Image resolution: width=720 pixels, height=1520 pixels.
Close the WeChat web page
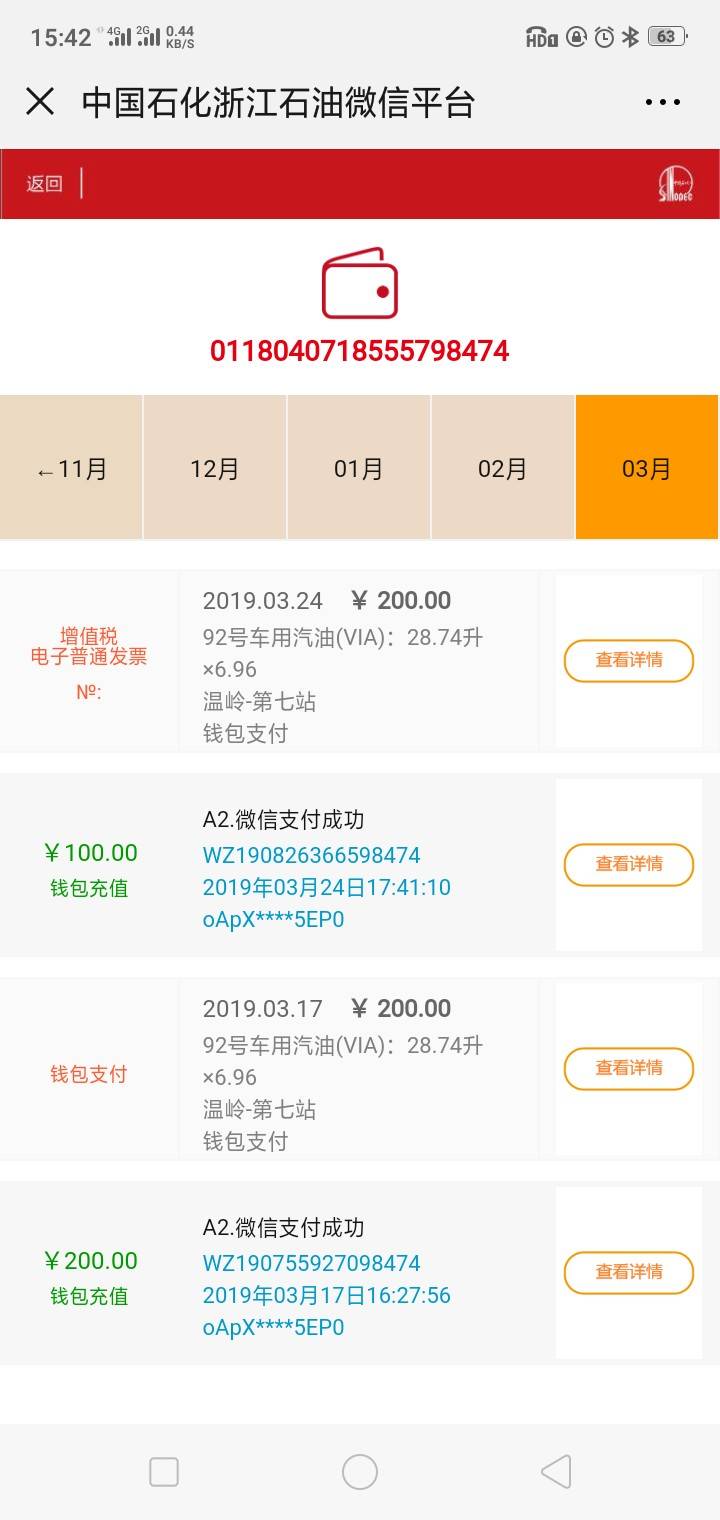pos(40,101)
